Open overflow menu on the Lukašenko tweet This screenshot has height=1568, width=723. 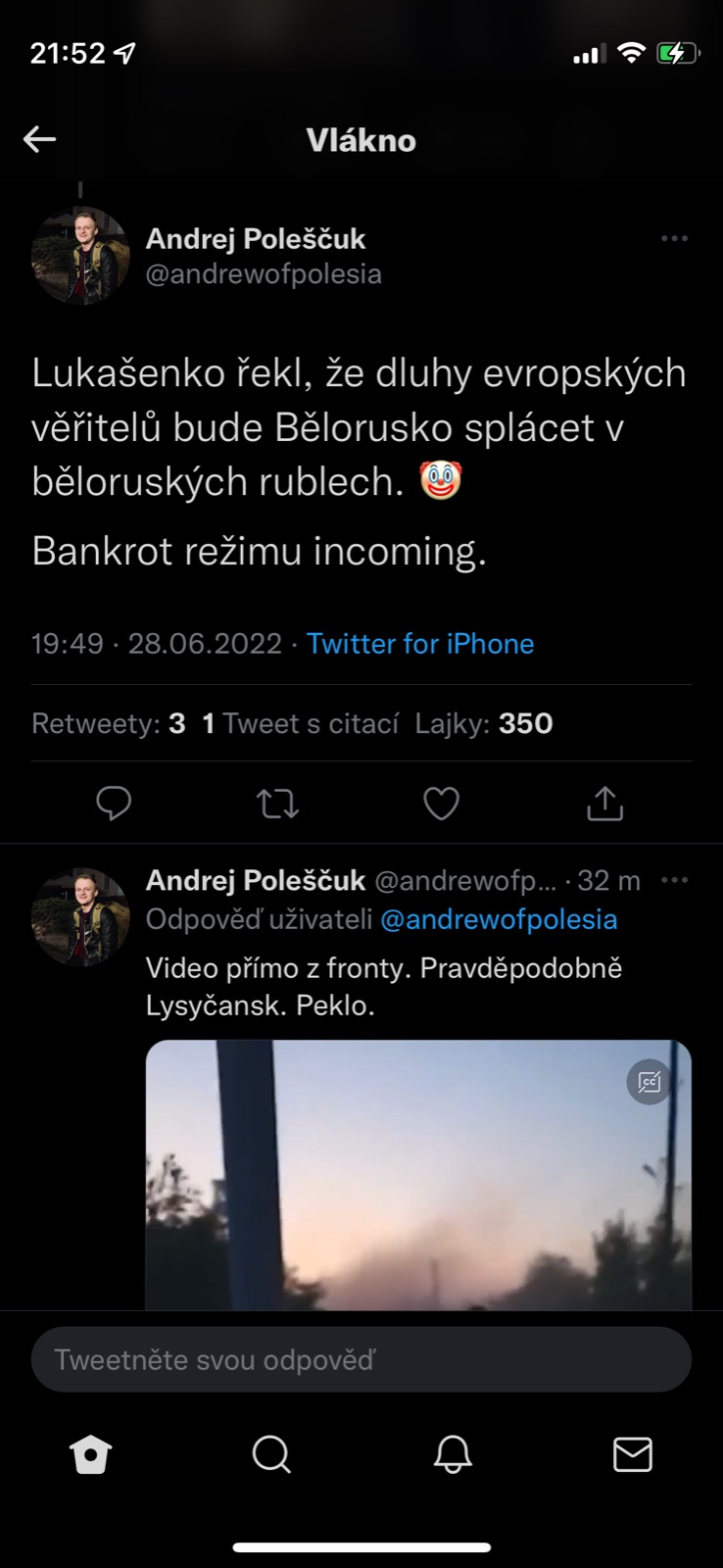coord(674,238)
